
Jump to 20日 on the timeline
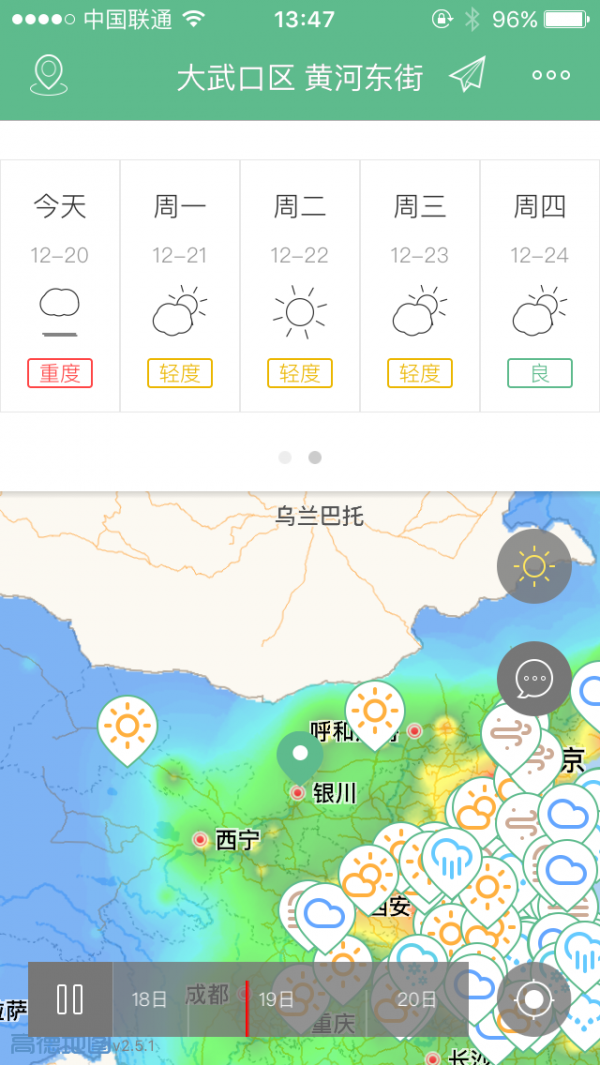click(x=417, y=999)
